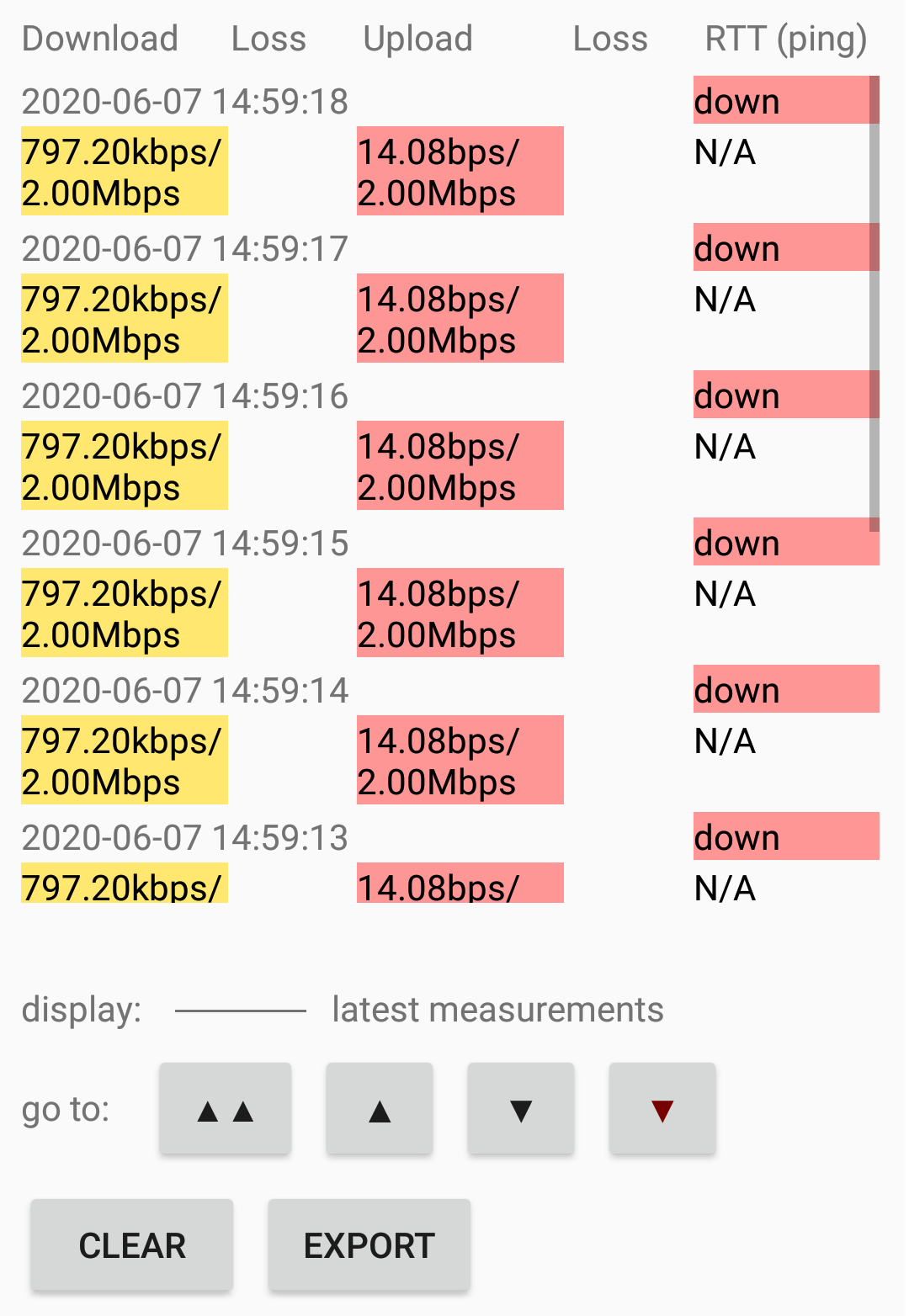
Task: Clear all logged measurements
Action: tap(132, 1244)
